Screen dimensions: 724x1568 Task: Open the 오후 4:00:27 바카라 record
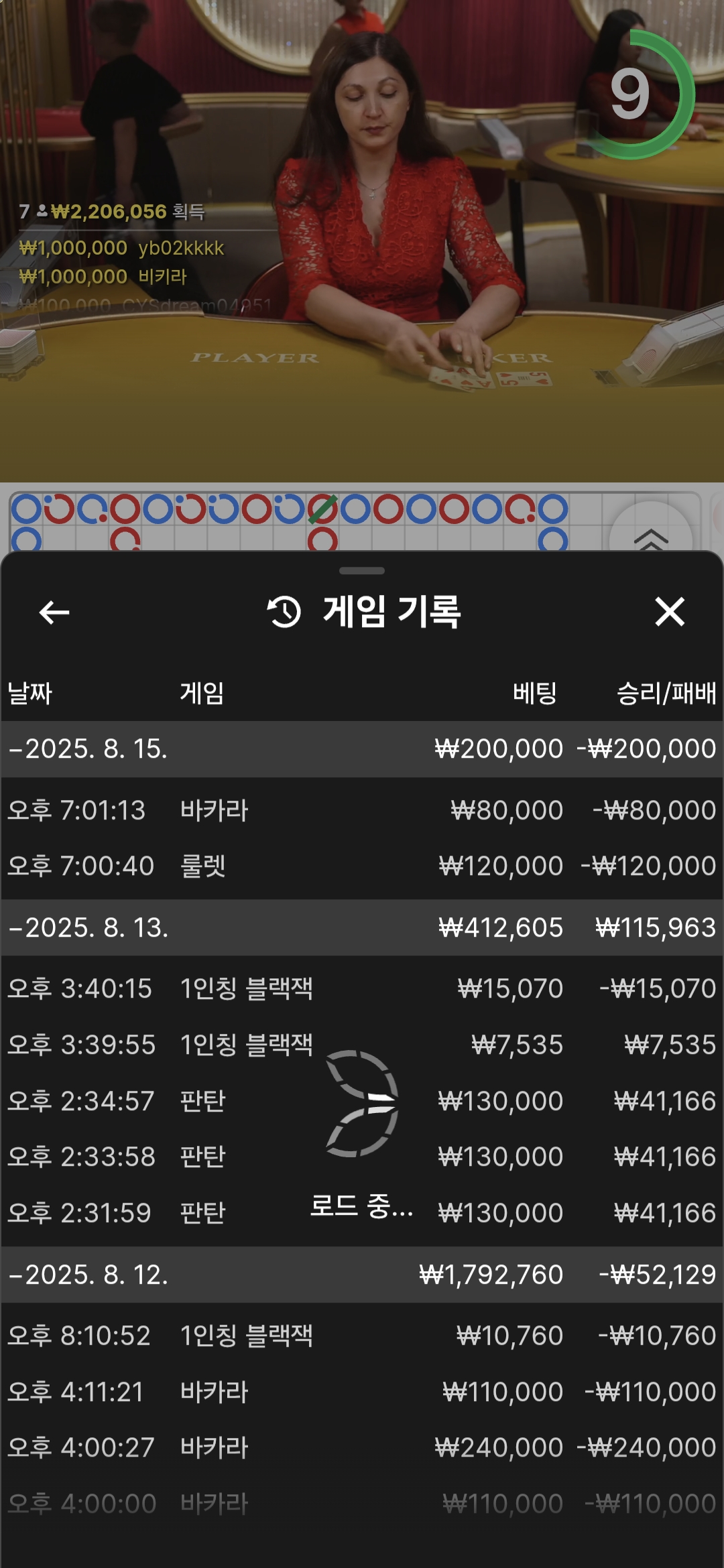click(x=362, y=1447)
